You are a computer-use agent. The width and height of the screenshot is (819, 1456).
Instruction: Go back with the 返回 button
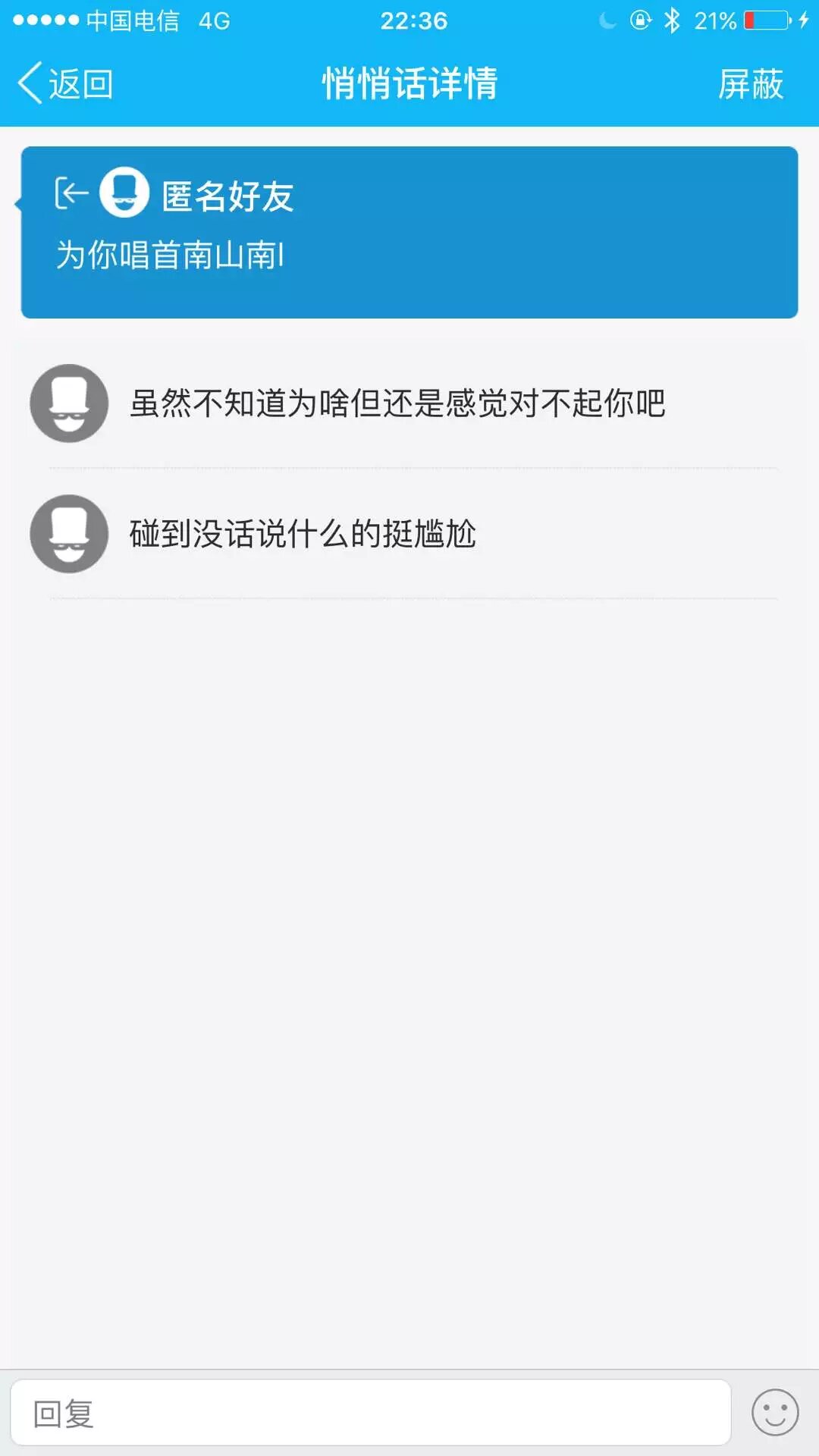click(x=65, y=83)
